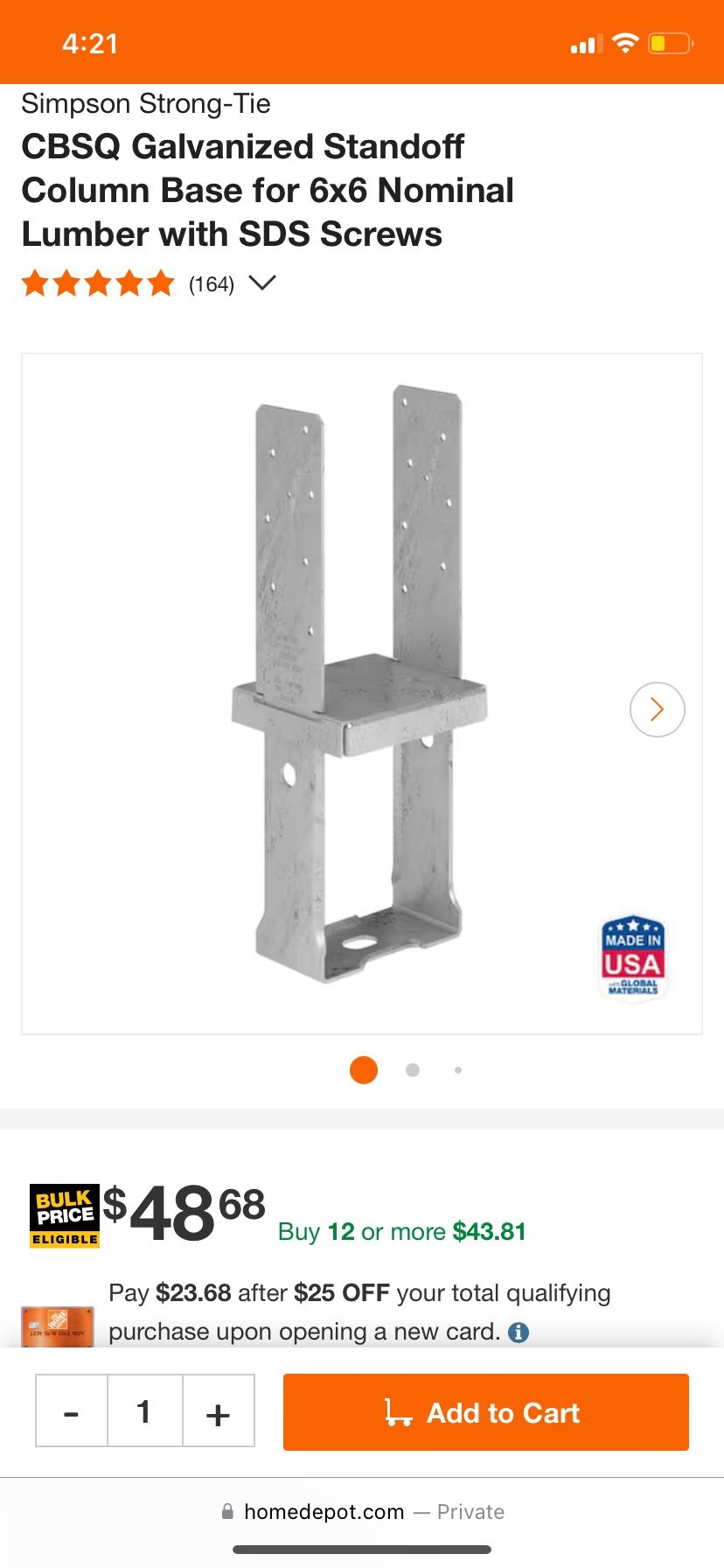Add the column base to cart
Viewport: 724px width, 1568px height.
[486, 1412]
